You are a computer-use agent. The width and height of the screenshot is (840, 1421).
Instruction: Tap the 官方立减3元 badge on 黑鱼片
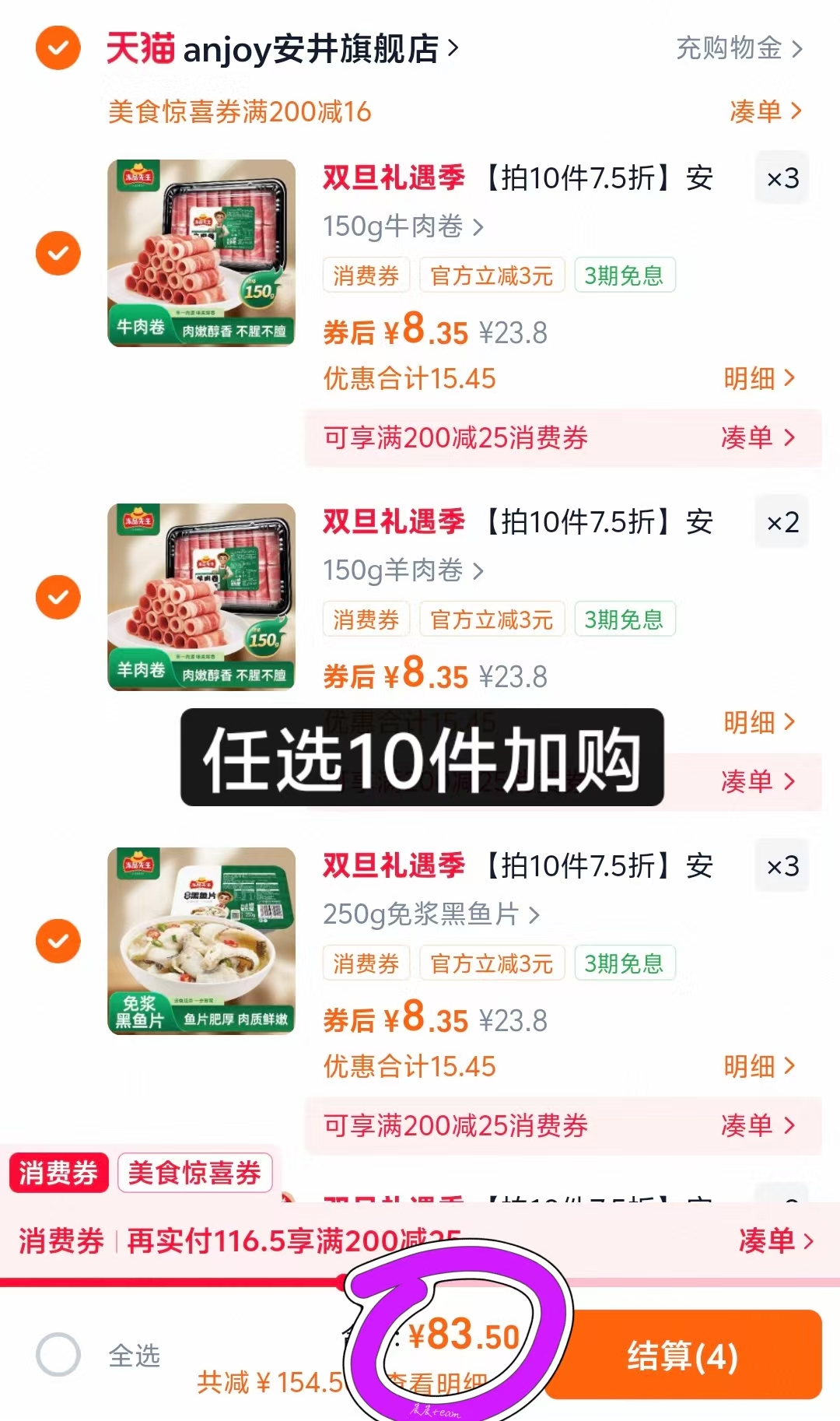(x=492, y=963)
